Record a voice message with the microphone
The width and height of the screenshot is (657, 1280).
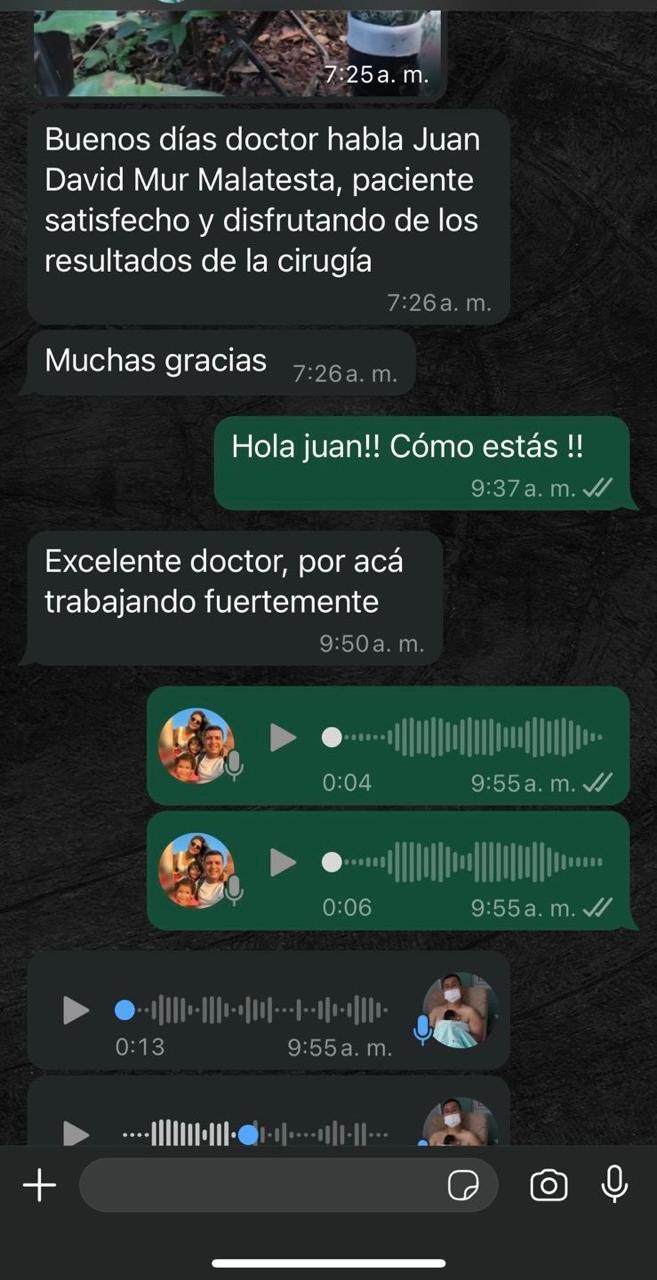click(614, 1185)
